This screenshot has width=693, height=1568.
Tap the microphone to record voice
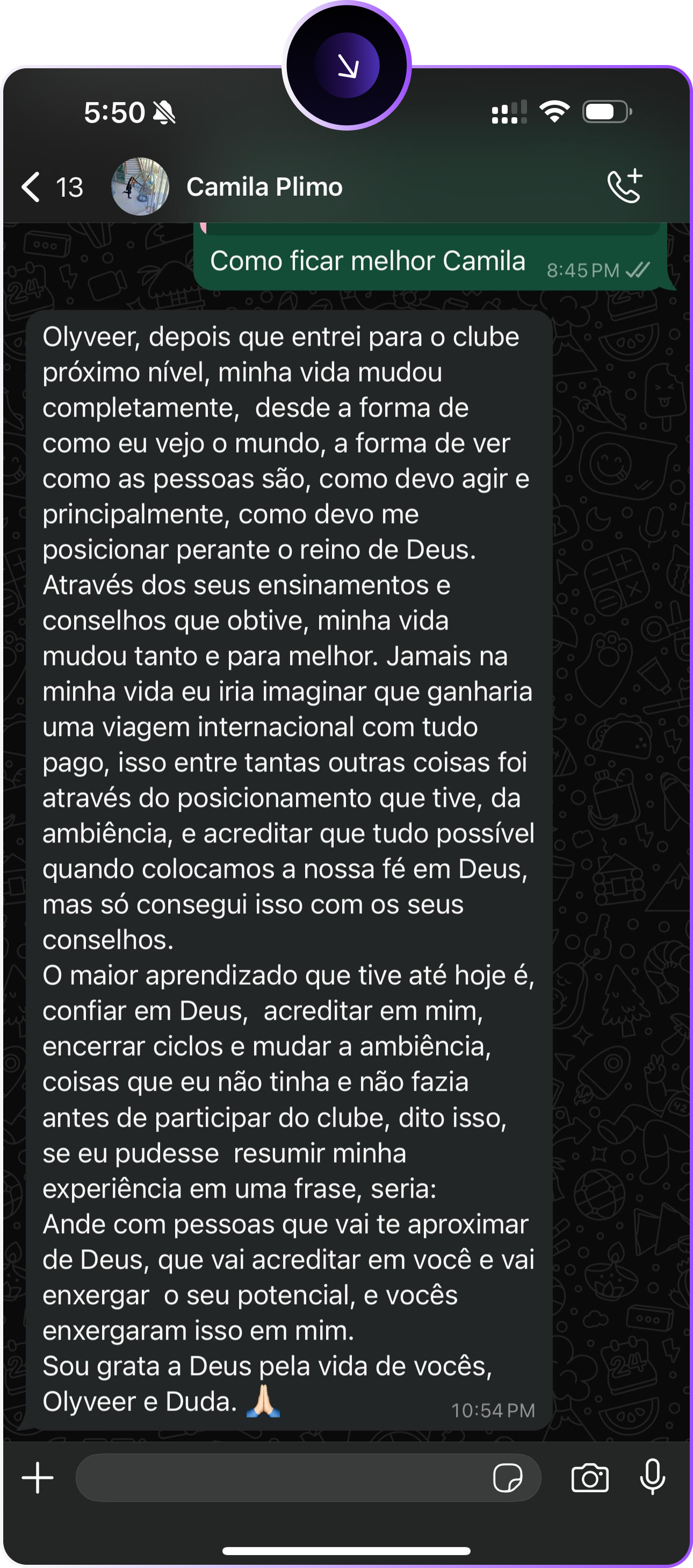(x=652, y=1477)
